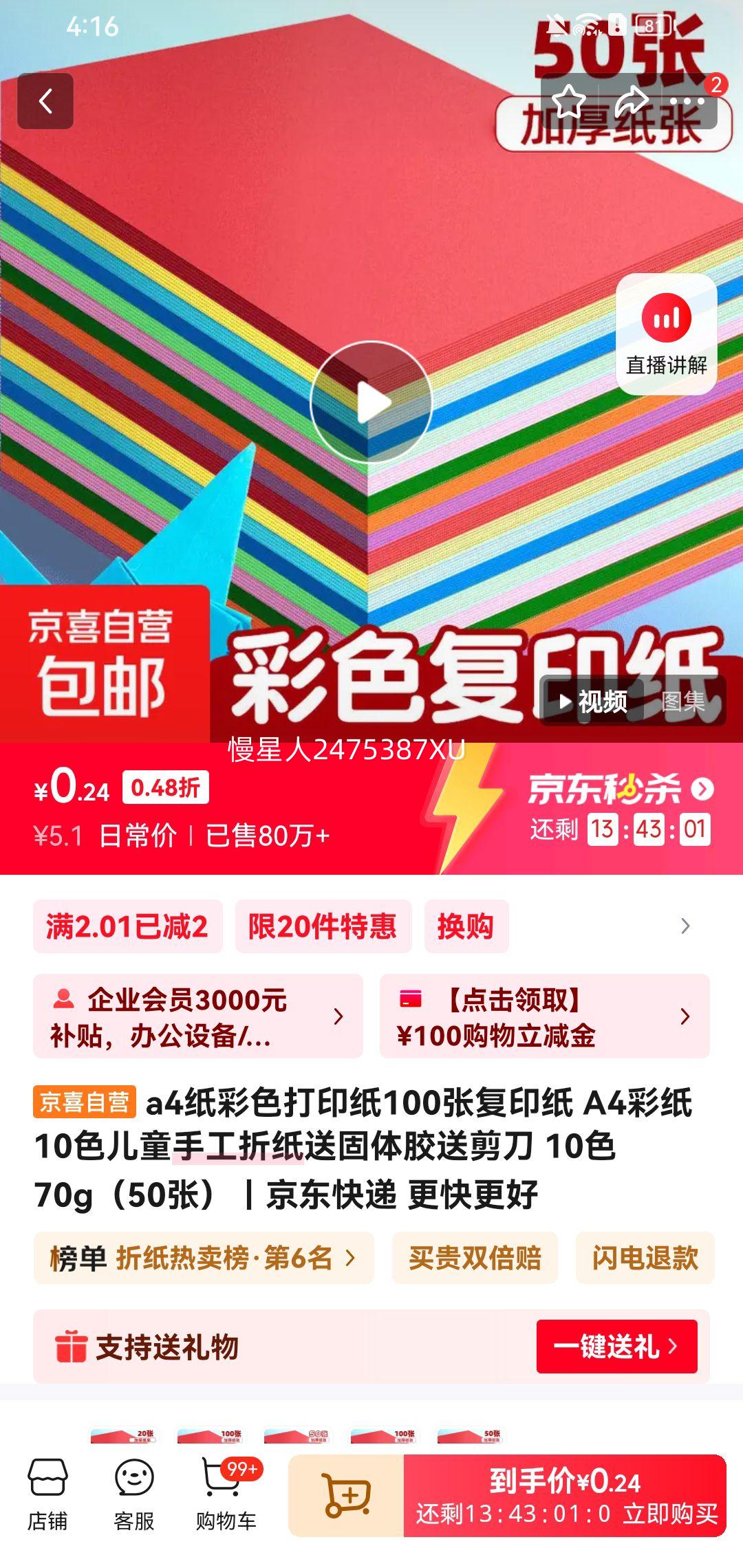
Task: View the 企业会员3000元补贴 offer
Action: click(x=198, y=1016)
